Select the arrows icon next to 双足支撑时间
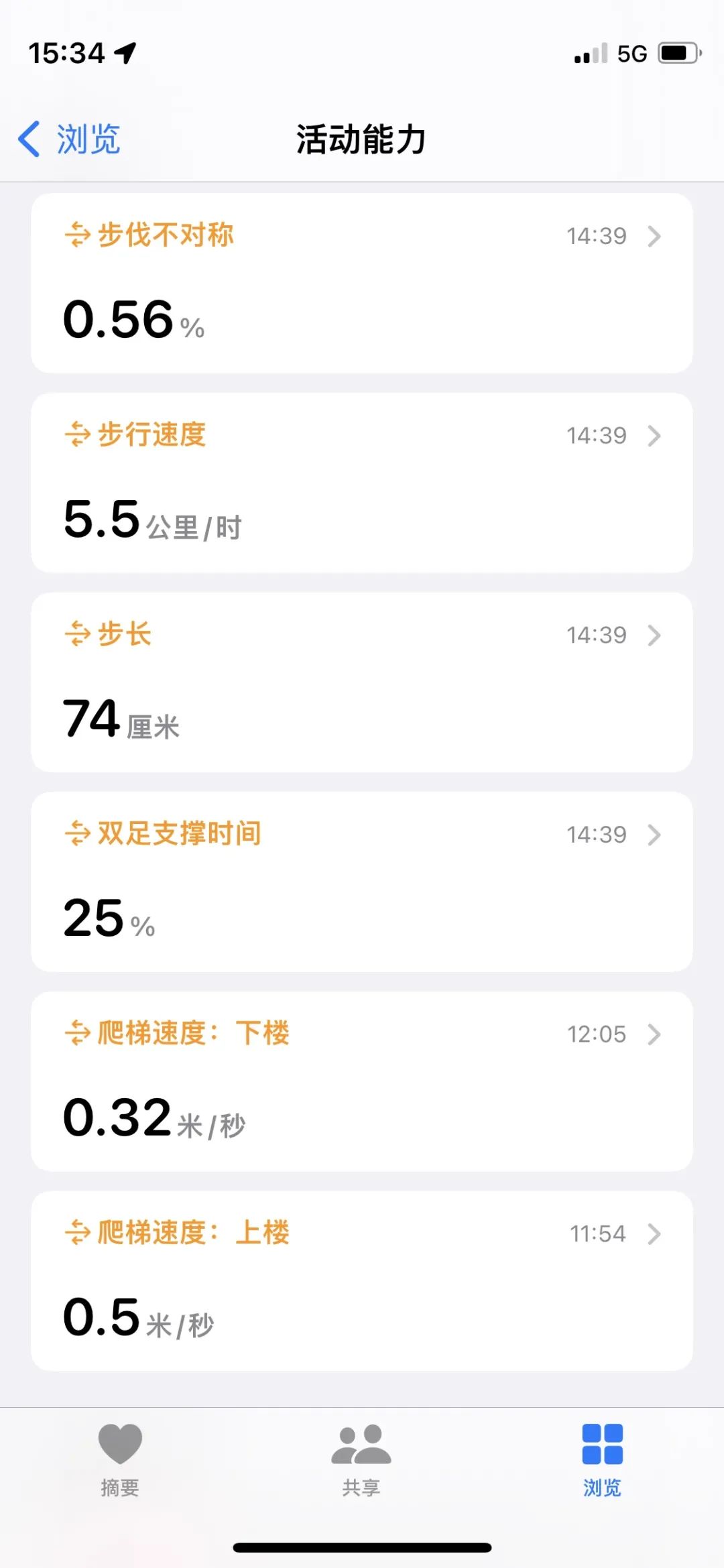This screenshot has width=724, height=1568. pos(78,833)
